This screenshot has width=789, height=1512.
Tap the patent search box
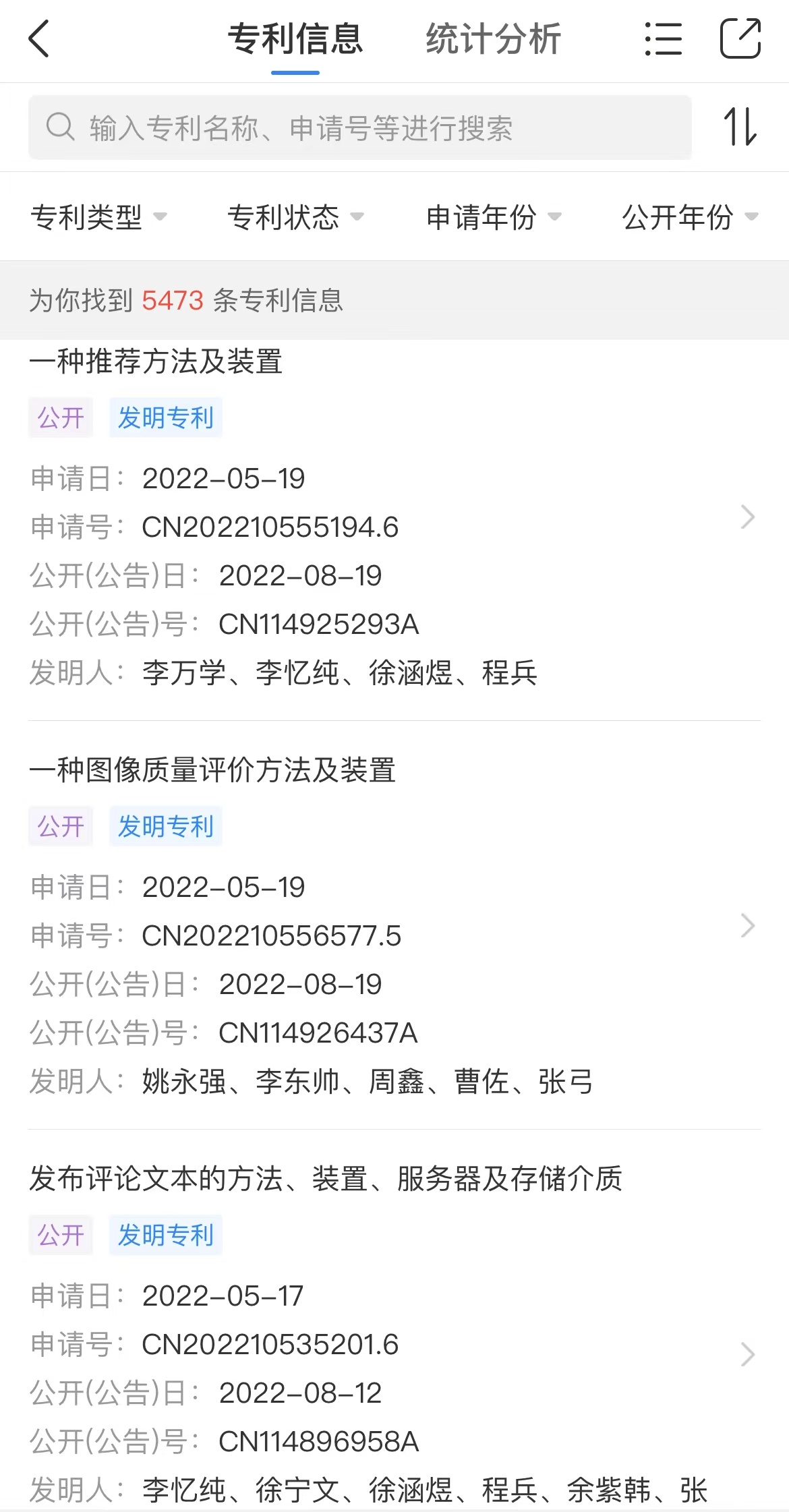pyautogui.click(x=360, y=127)
